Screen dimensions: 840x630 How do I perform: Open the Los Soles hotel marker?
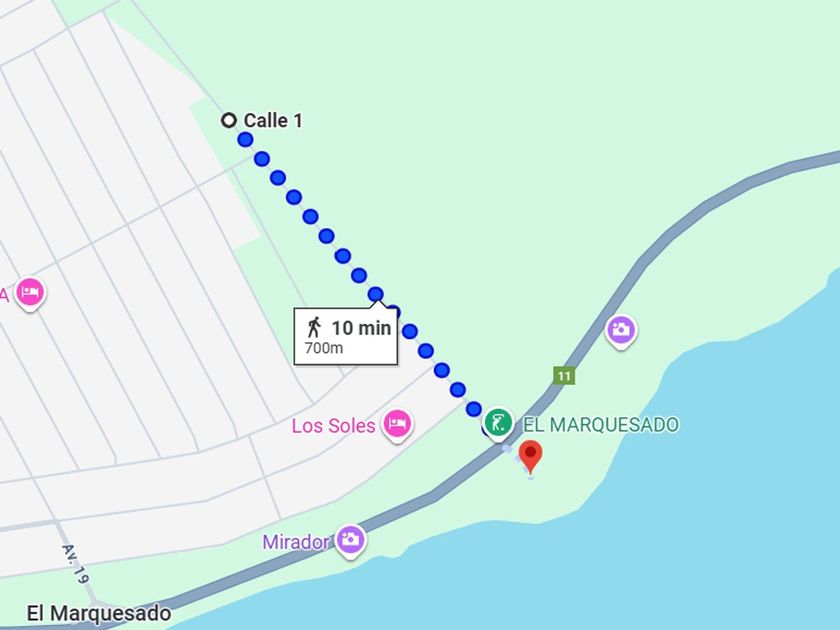397,423
